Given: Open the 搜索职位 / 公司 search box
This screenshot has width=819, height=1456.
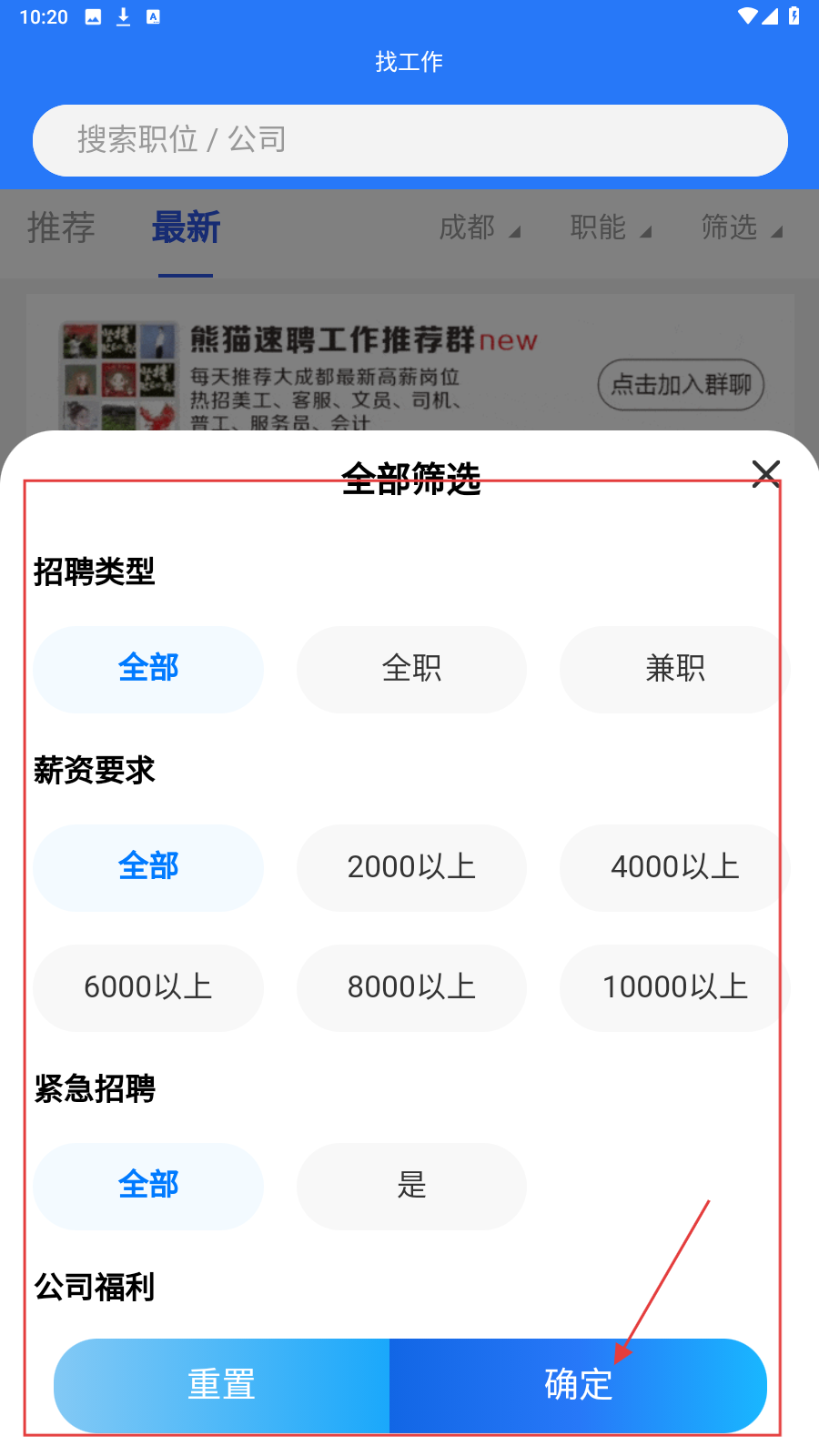Looking at the screenshot, I should click(409, 140).
